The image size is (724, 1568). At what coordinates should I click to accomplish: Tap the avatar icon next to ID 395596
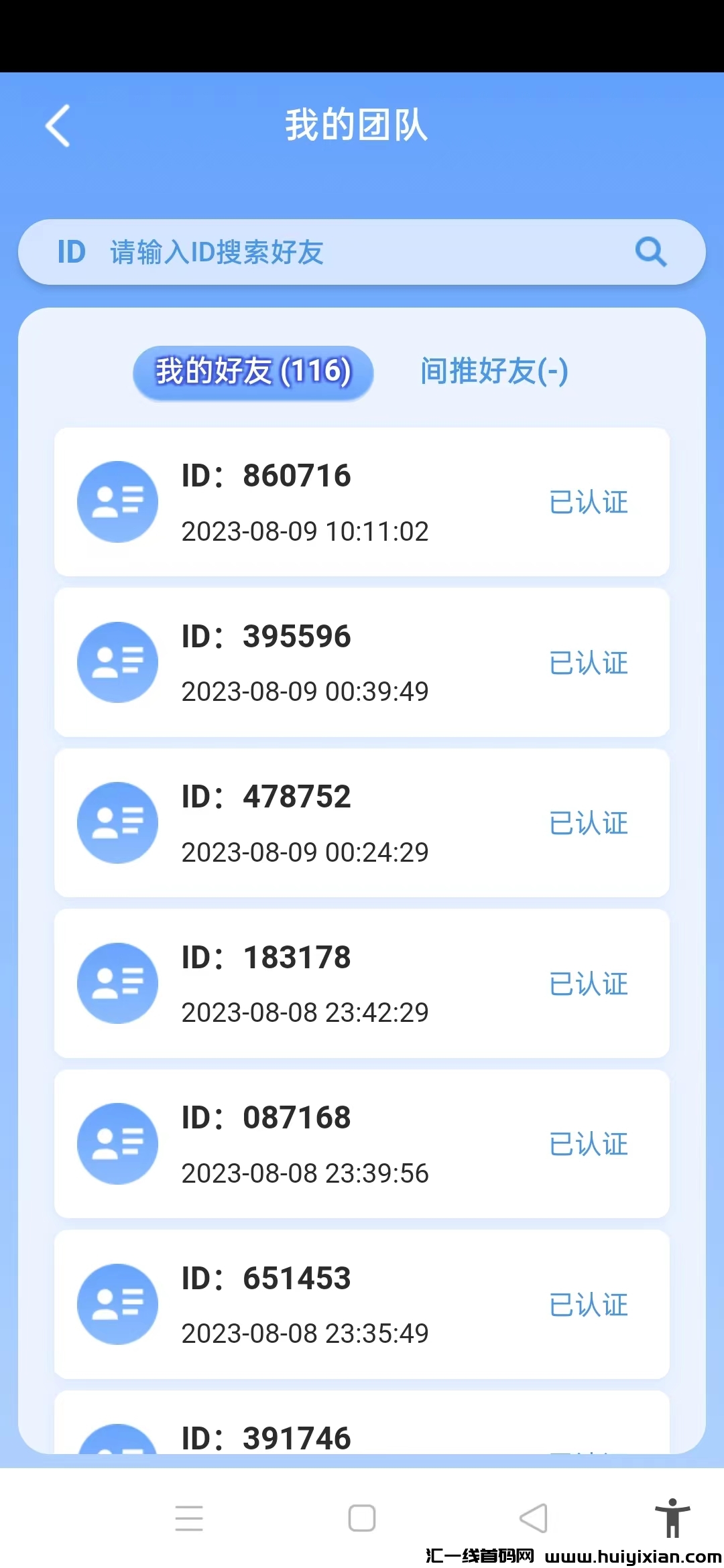point(117,662)
